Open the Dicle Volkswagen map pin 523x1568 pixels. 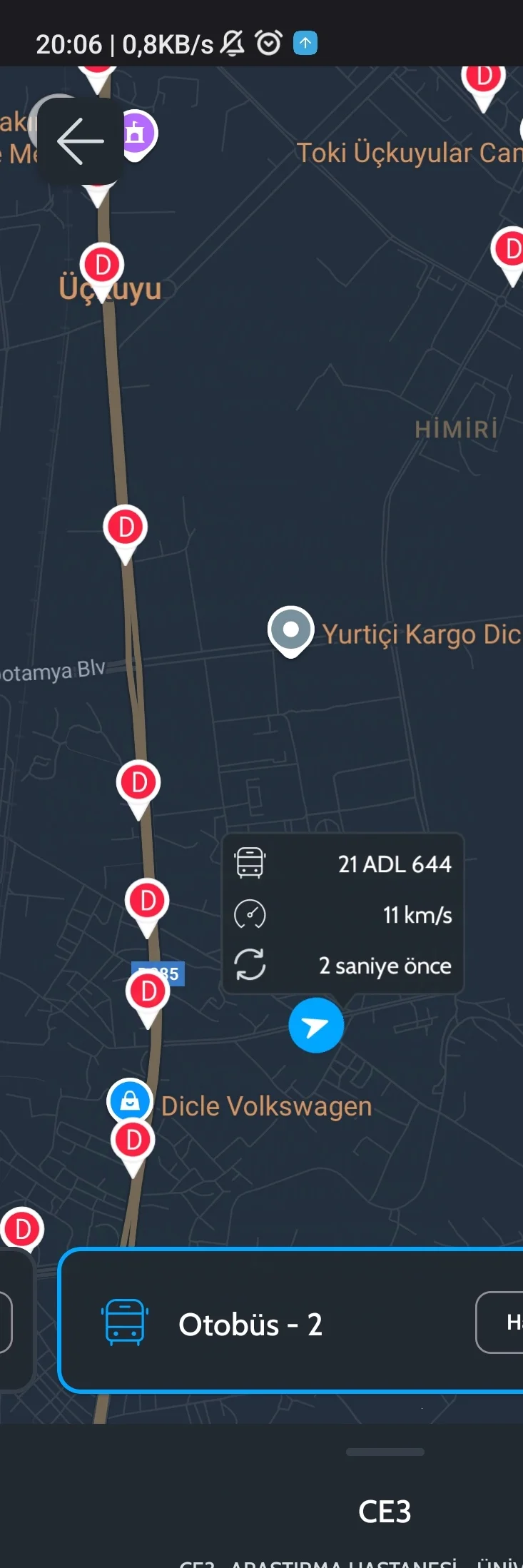(129, 1100)
